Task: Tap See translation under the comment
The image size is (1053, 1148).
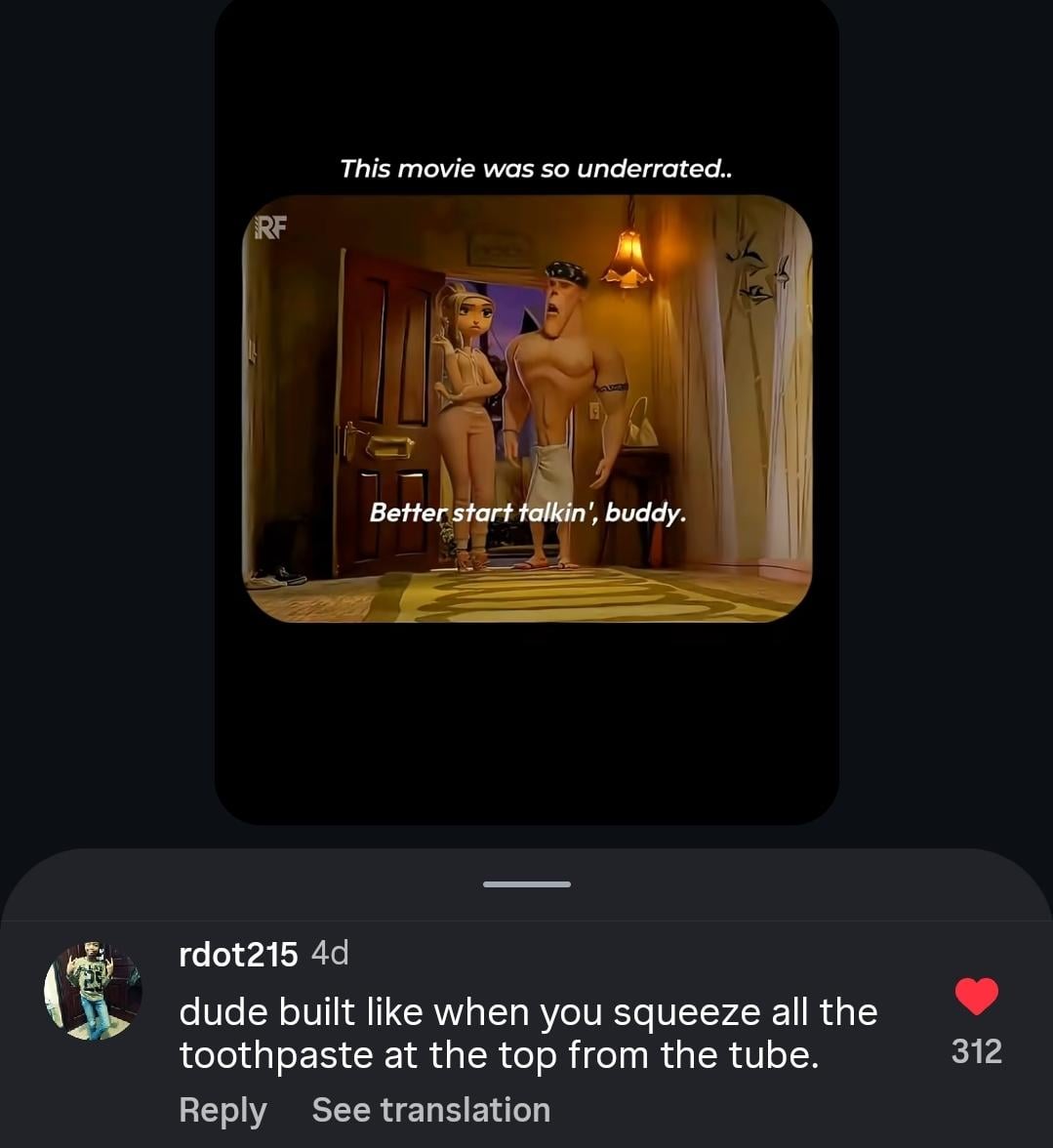Action: 430,1110
